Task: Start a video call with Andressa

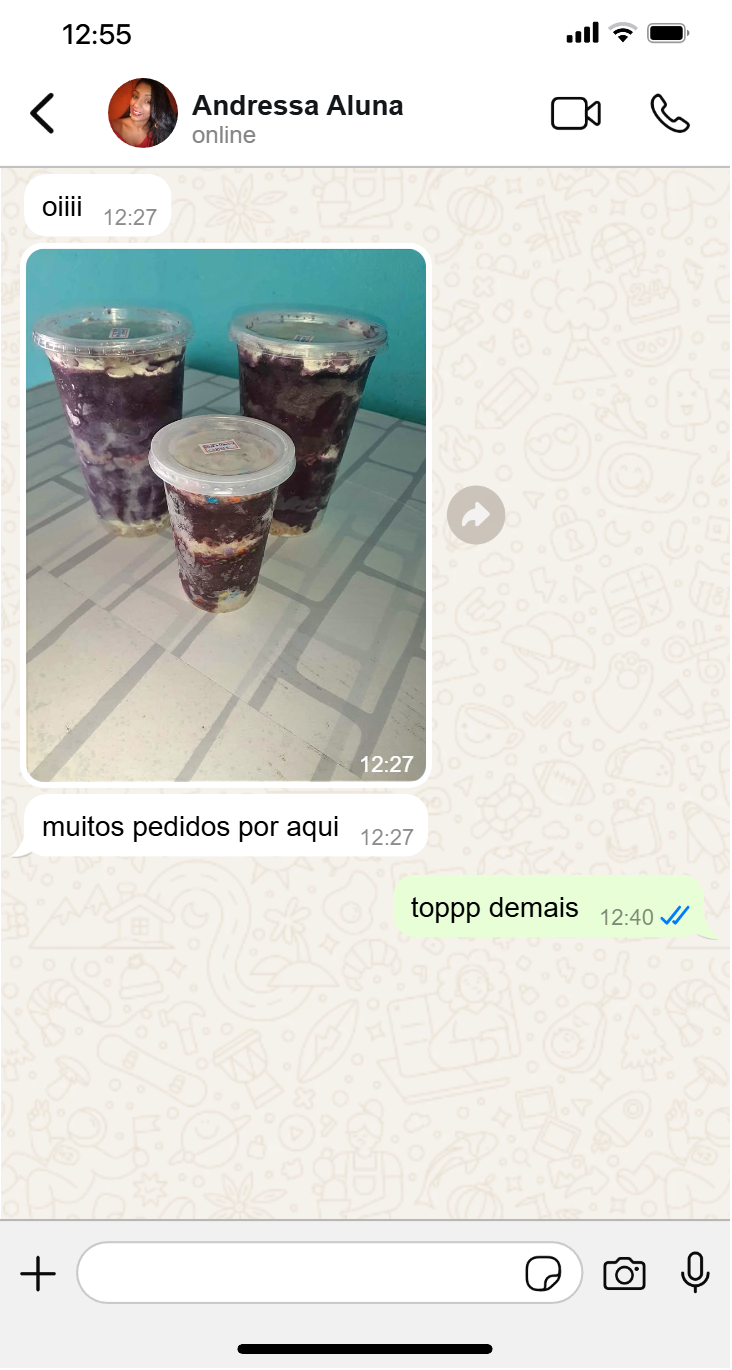Action: pyautogui.click(x=576, y=114)
